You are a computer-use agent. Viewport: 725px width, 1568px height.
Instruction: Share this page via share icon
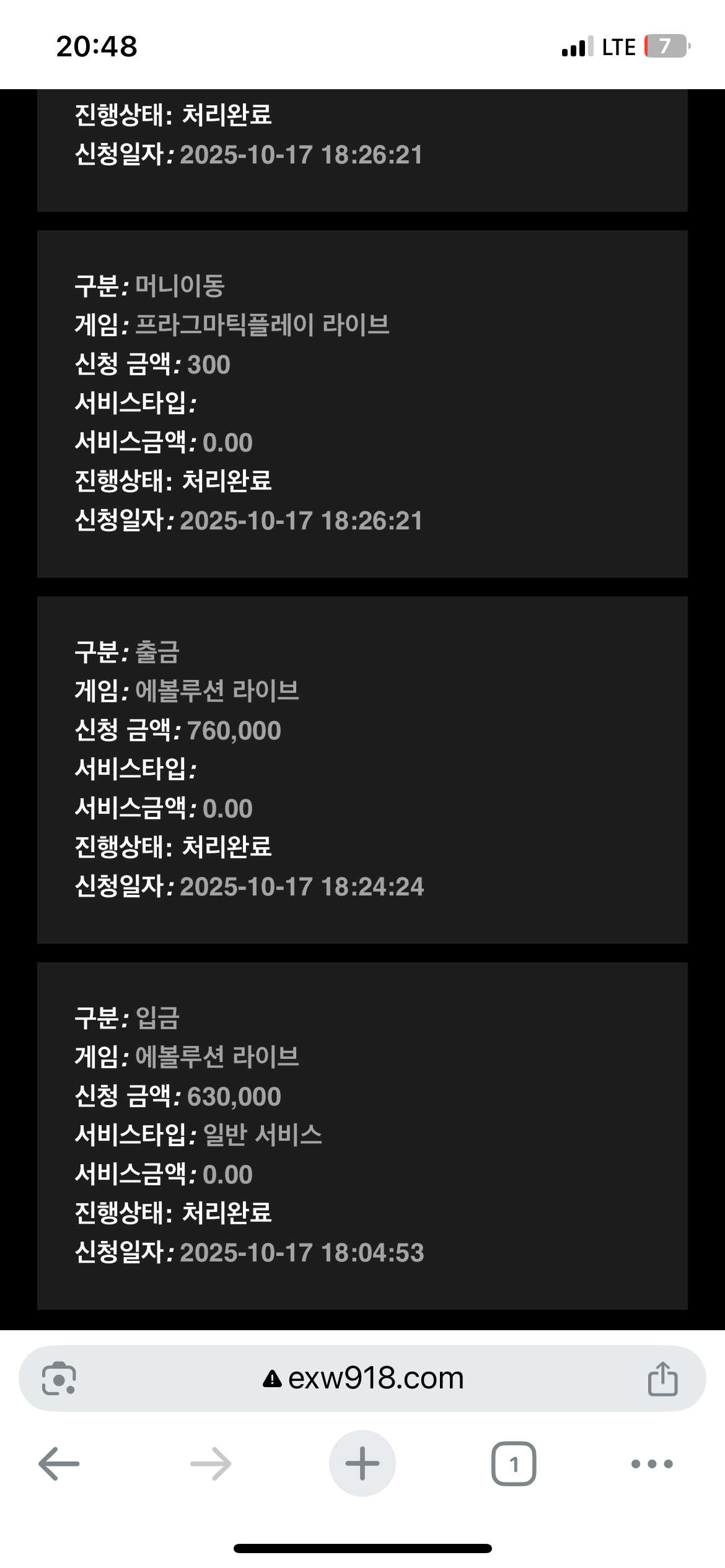662,1379
